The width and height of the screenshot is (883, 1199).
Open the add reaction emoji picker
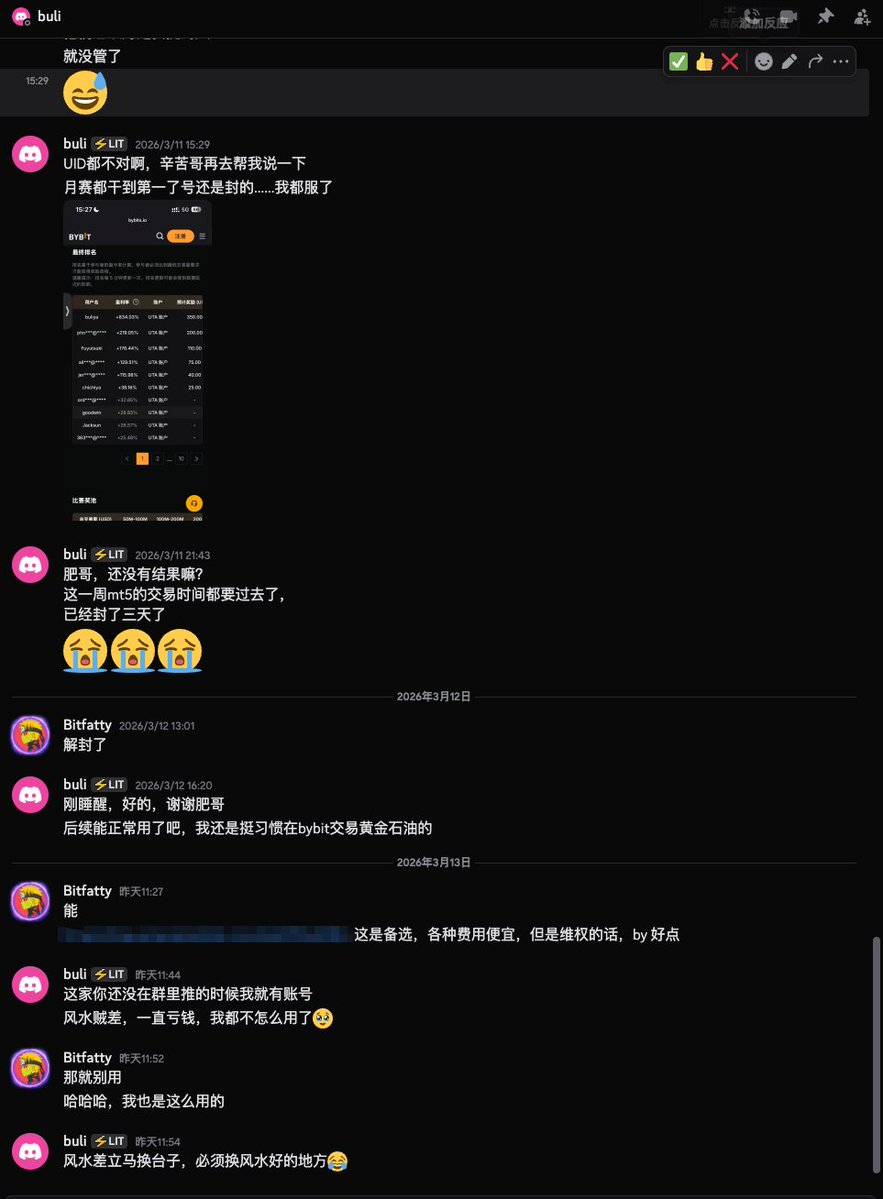pyautogui.click(x=763, y=62)
